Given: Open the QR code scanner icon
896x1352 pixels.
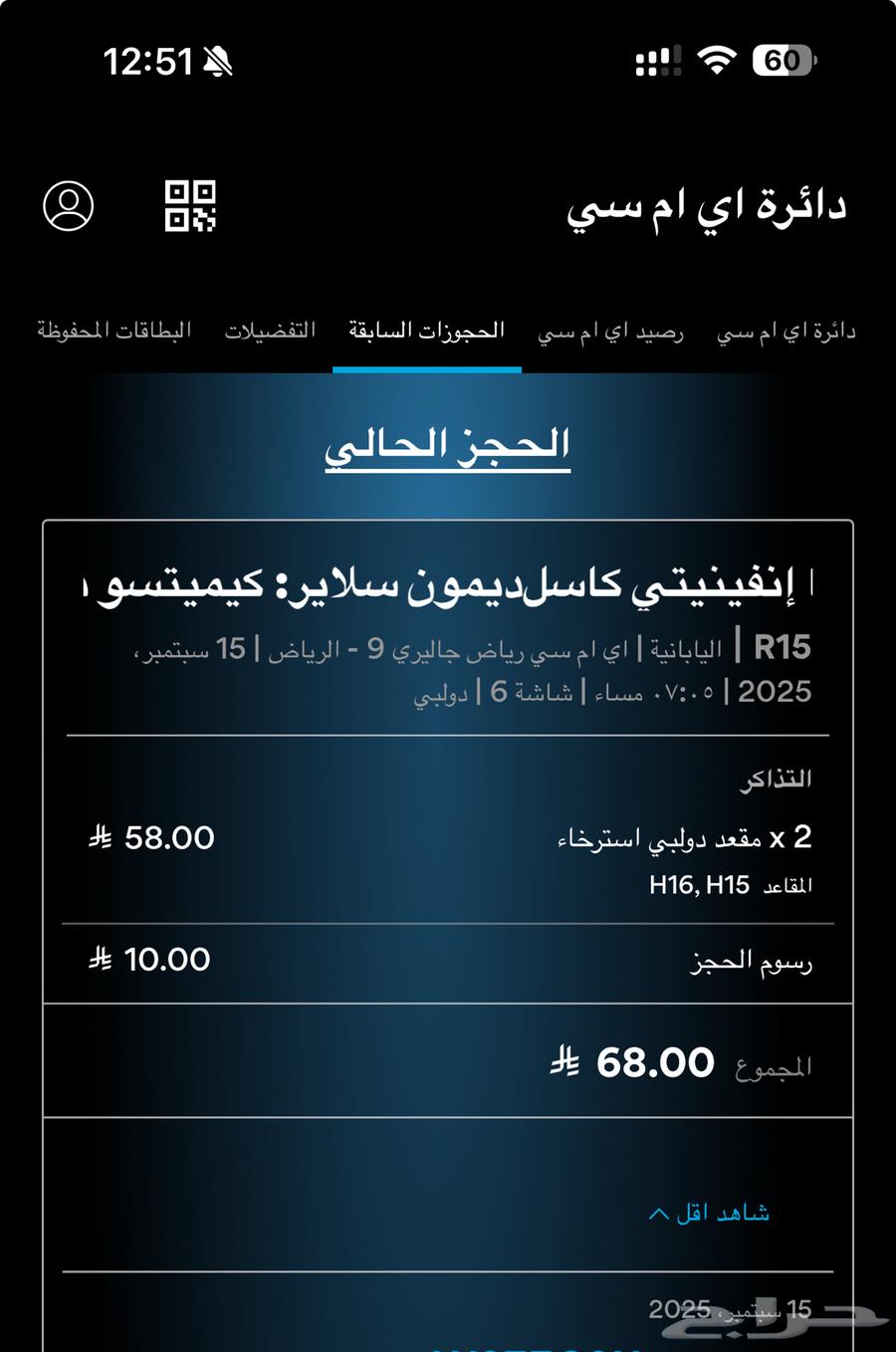Looking at the screenshot, I should coord(190,206).
